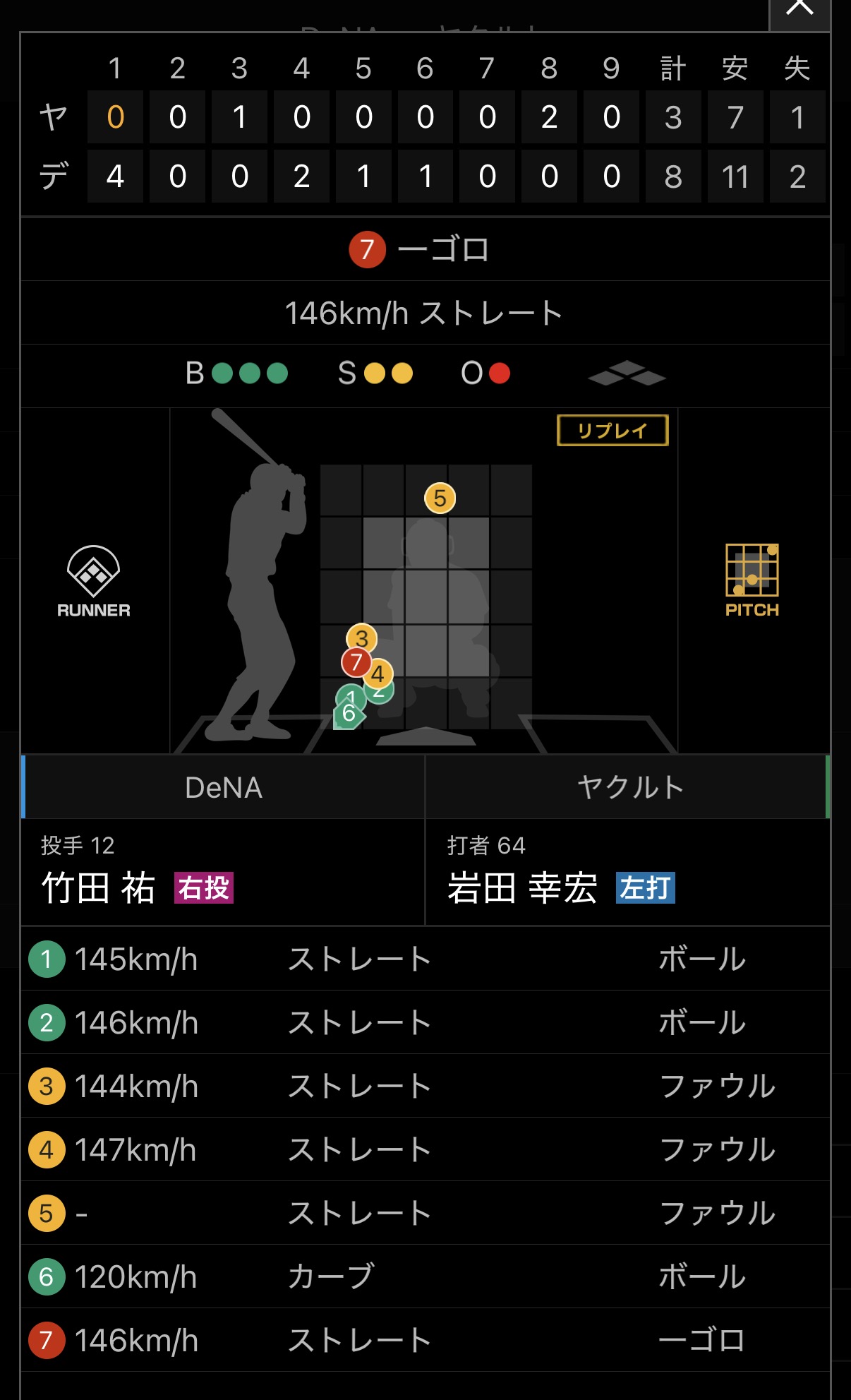Open batter 岩田 幸宏 profile
Viewport: 851px width, 1400px height.
(522, 887)
